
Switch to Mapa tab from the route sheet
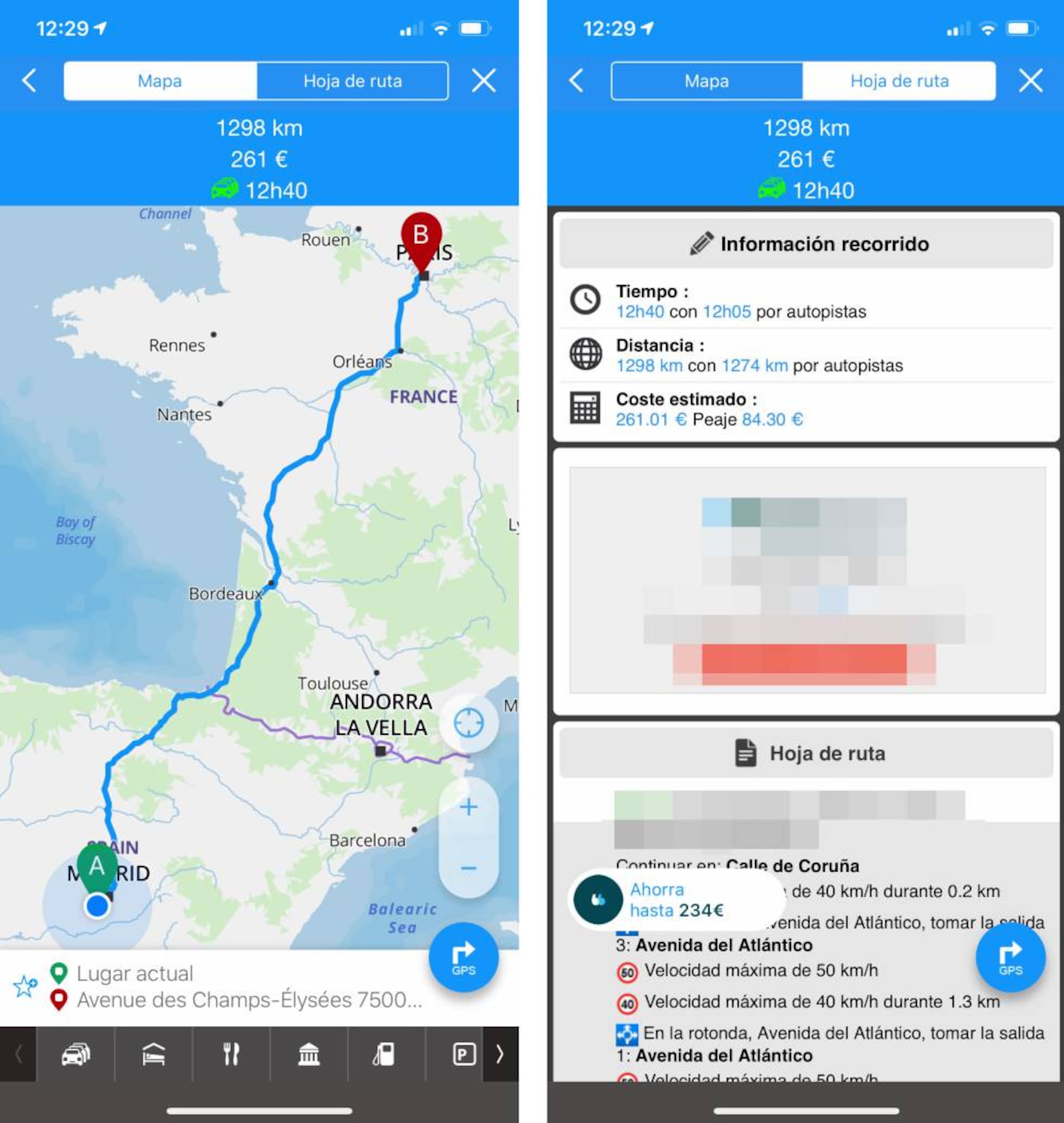[x=707, y=80]
